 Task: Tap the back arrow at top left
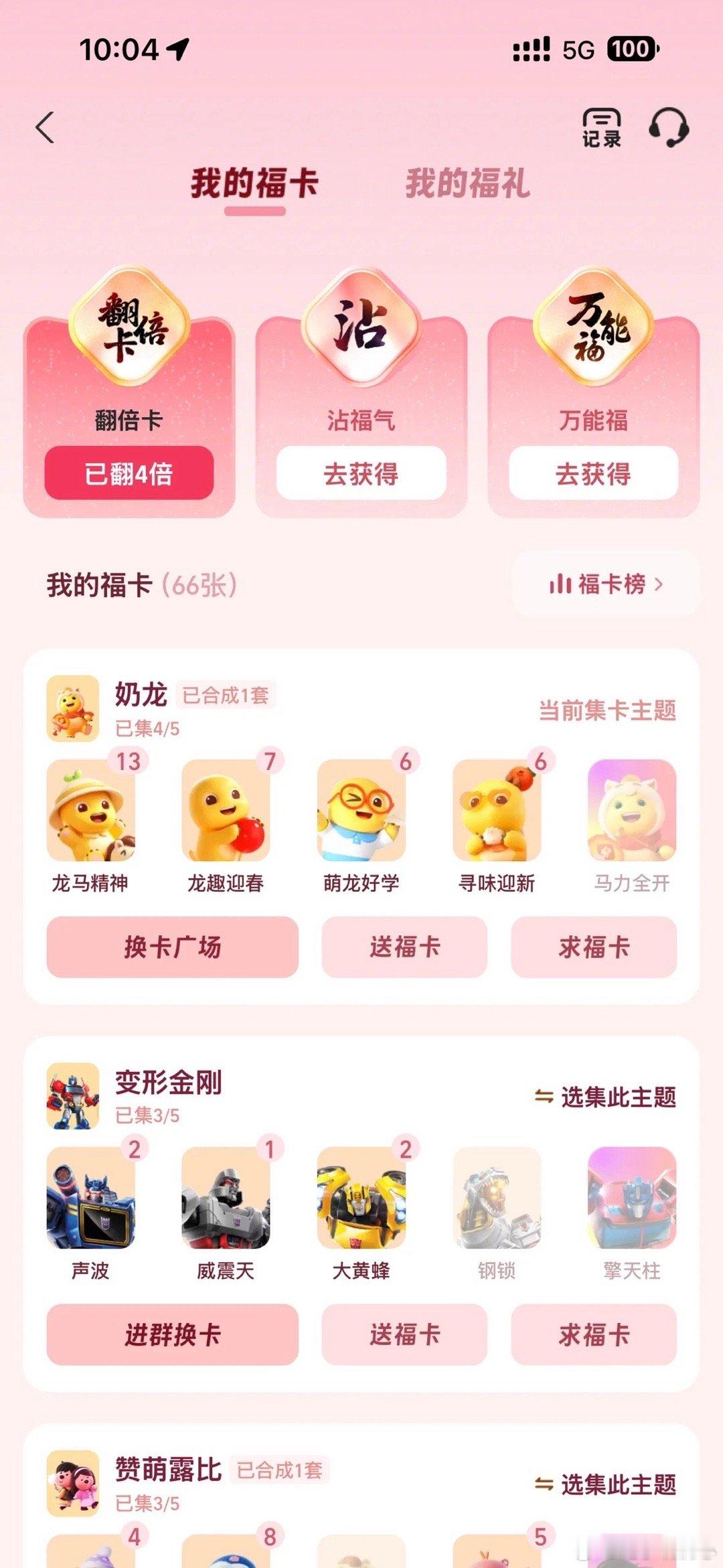point(44,128)
